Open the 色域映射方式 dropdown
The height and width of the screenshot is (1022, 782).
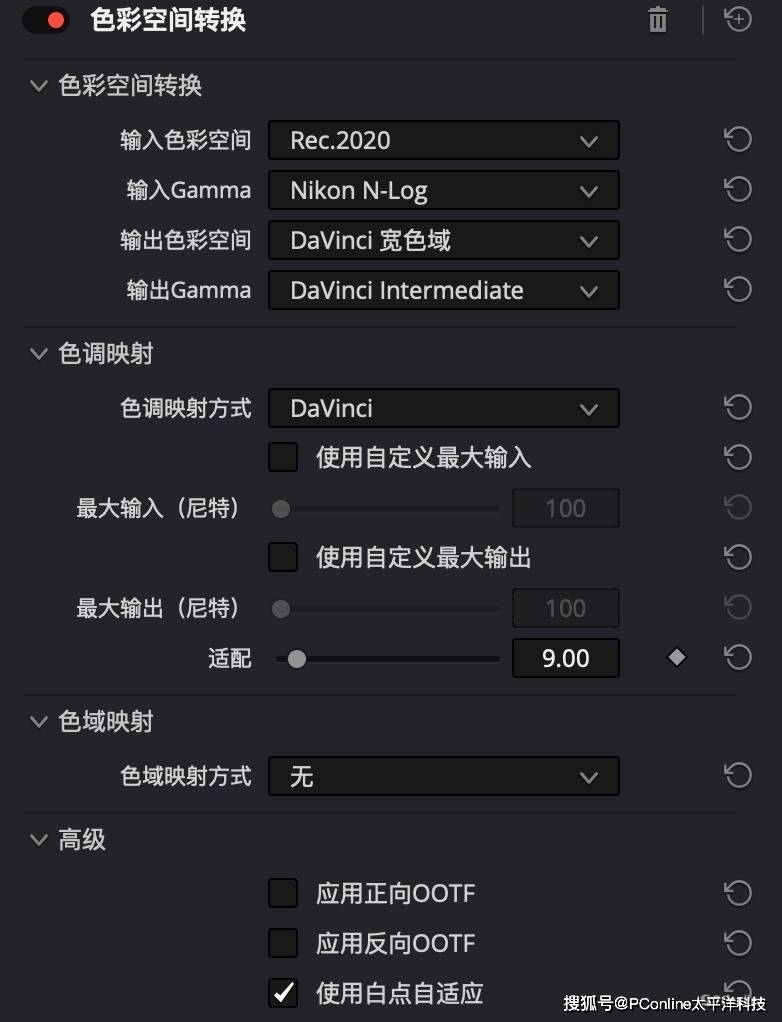click(x=444, y=776)
